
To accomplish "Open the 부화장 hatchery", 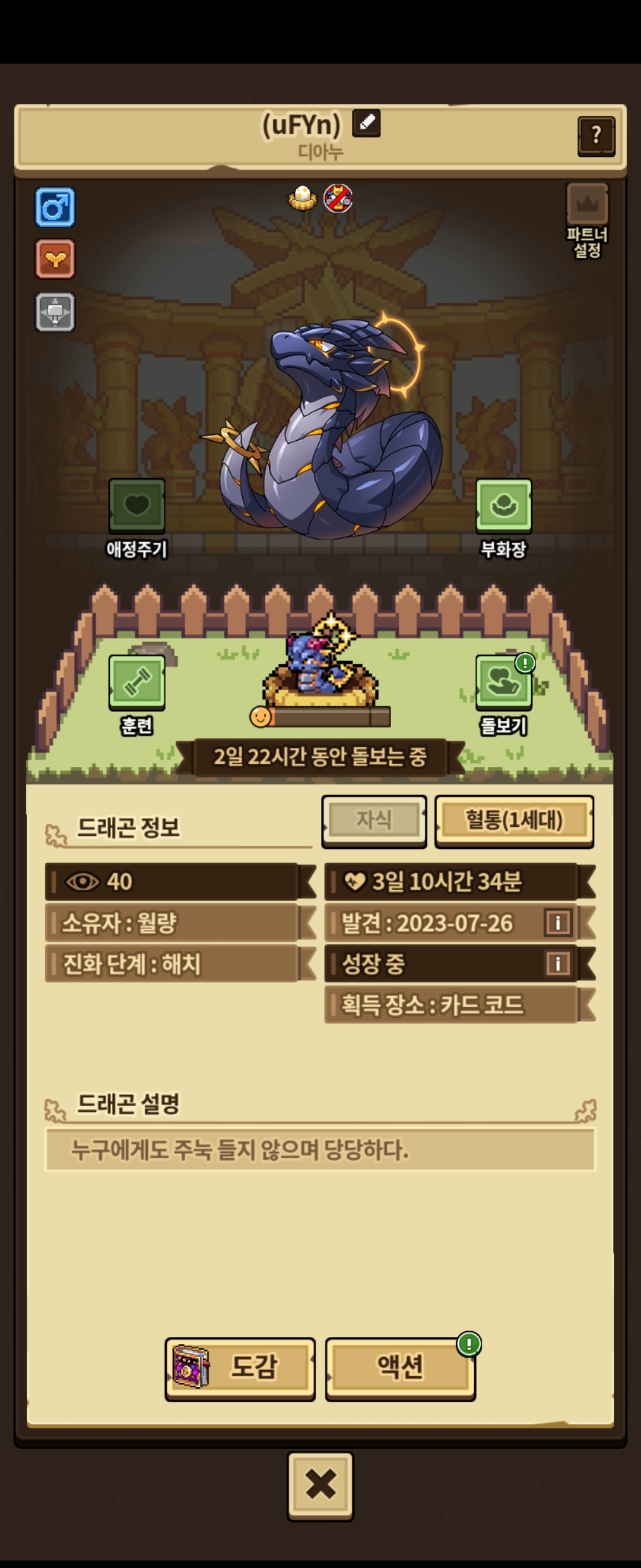I will (x=503, y=507).
